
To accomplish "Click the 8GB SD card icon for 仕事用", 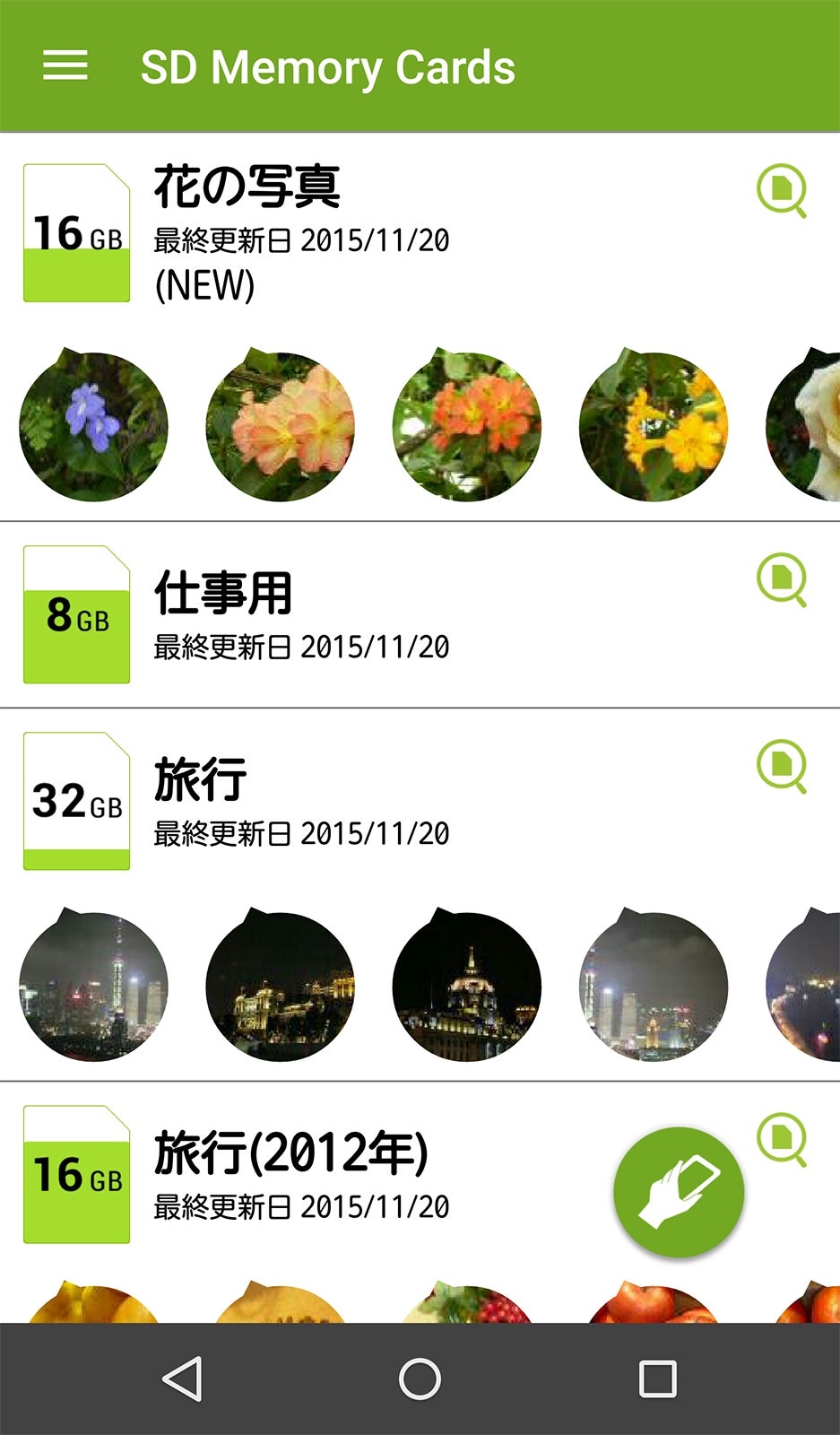I will click(x=75, y=617).
